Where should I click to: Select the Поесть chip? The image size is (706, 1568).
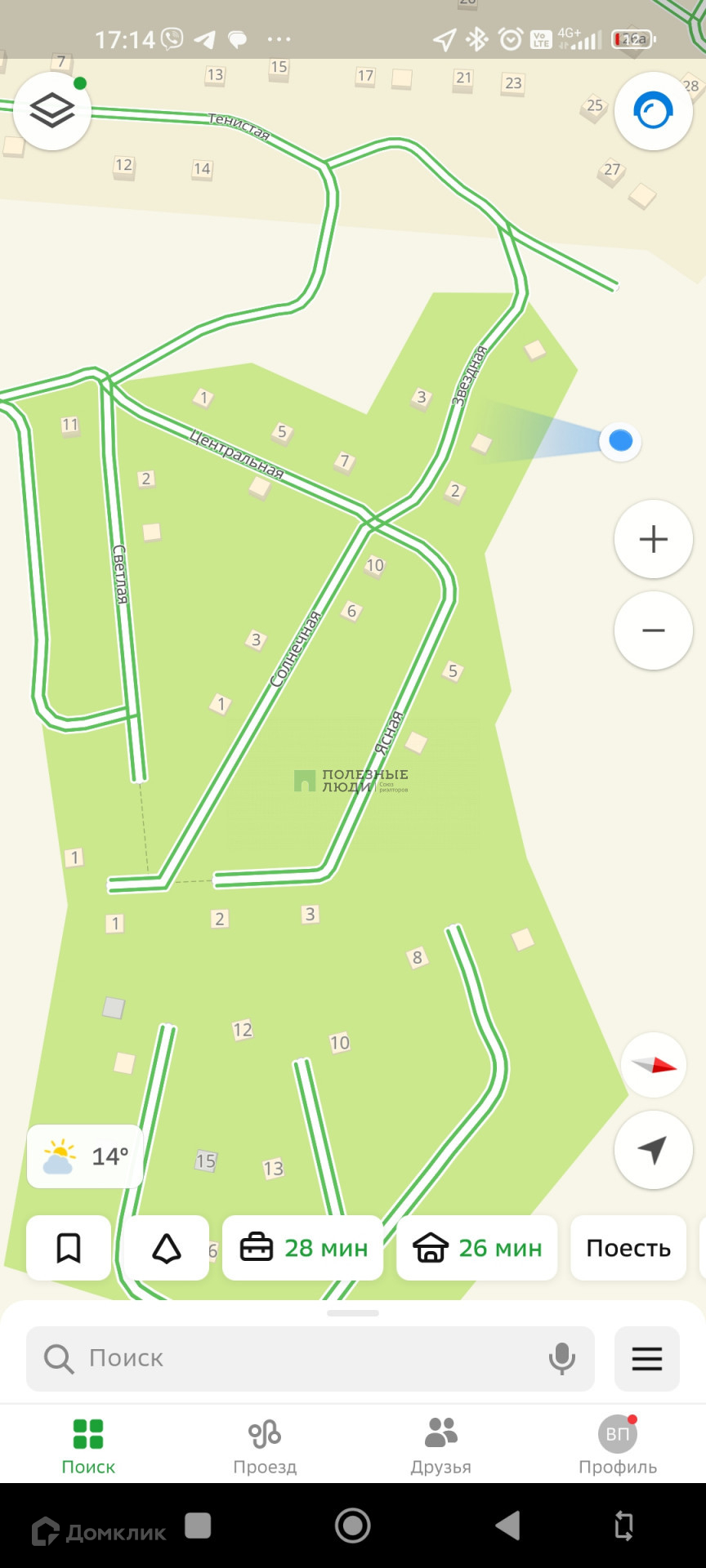(628, 1248)
